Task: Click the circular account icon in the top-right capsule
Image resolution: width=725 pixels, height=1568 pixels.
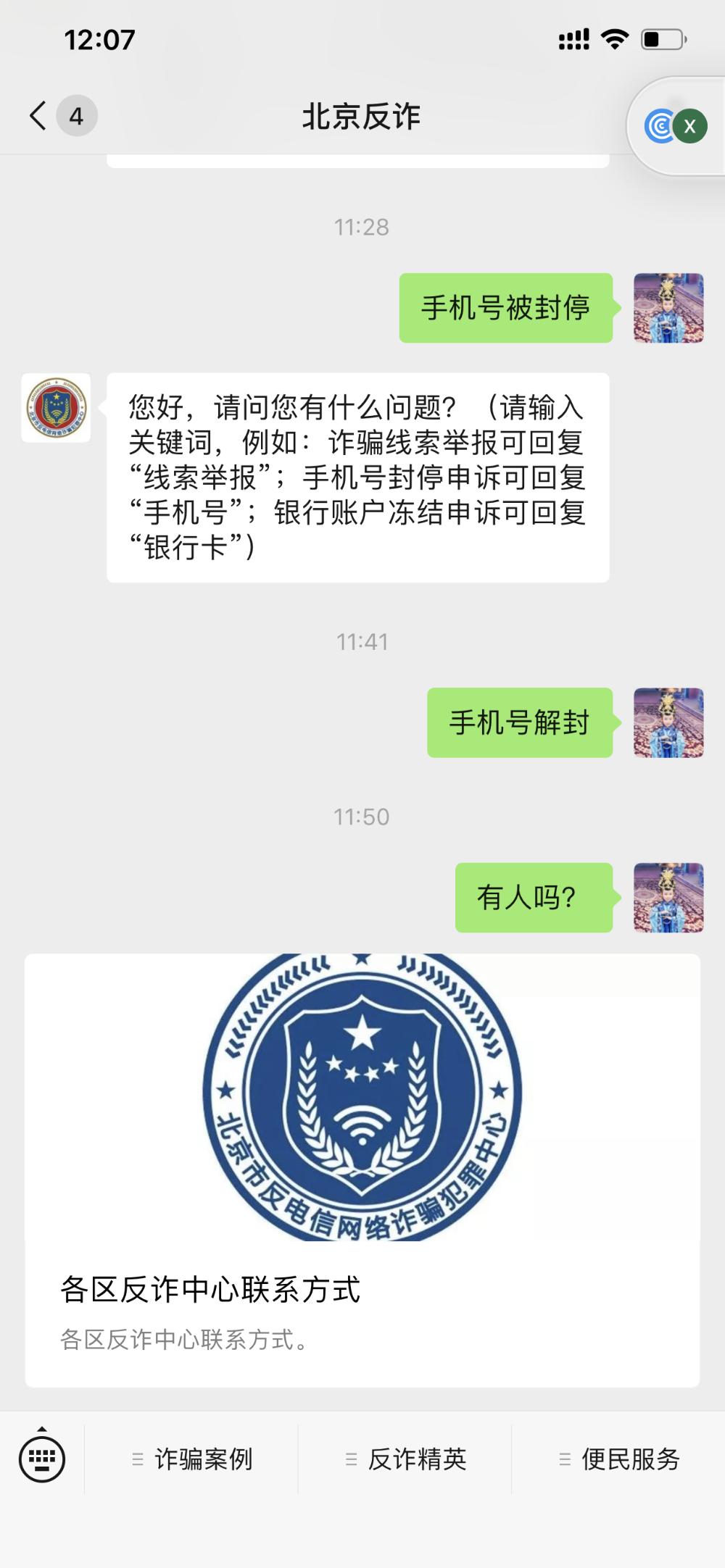Action: click(659, 125)
